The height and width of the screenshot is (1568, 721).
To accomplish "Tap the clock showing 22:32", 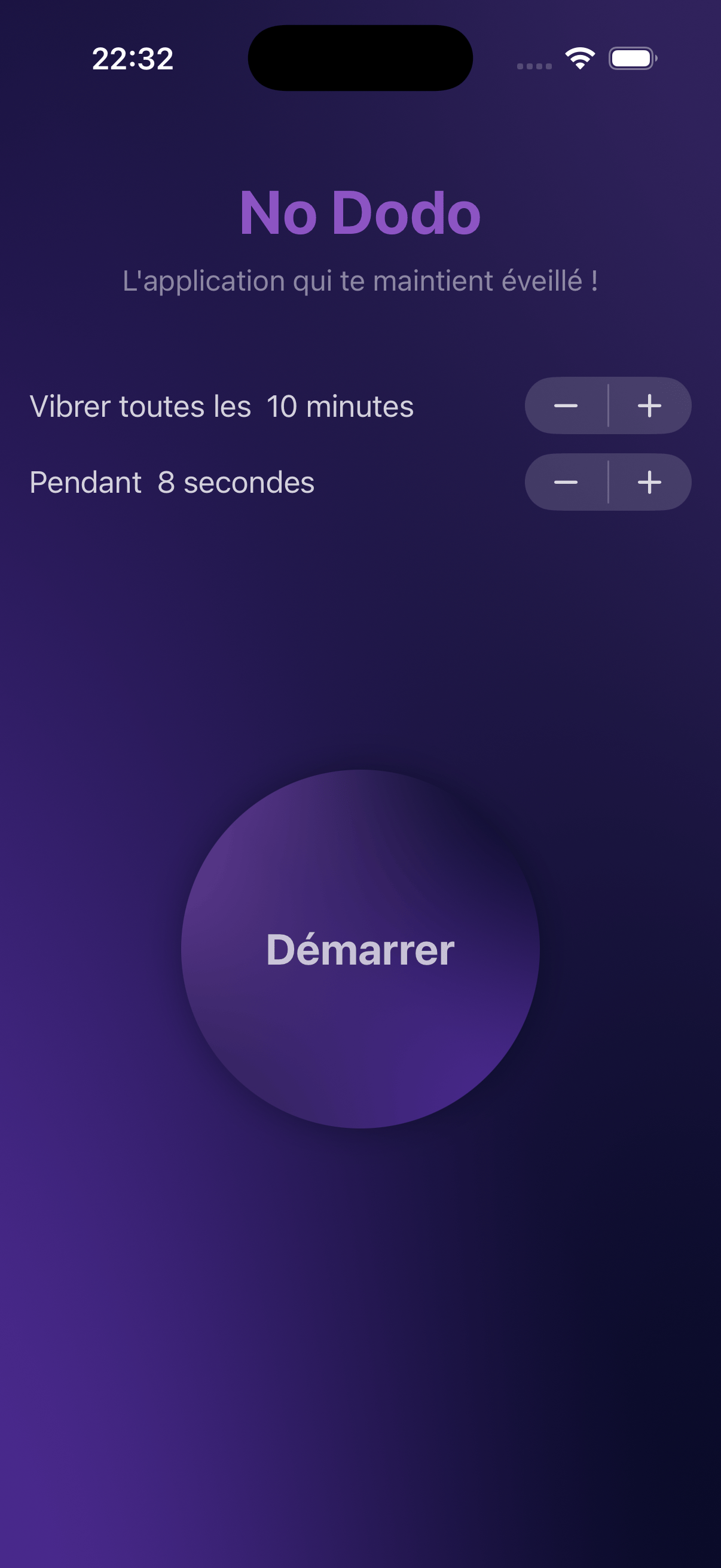I will pos(133,59).
